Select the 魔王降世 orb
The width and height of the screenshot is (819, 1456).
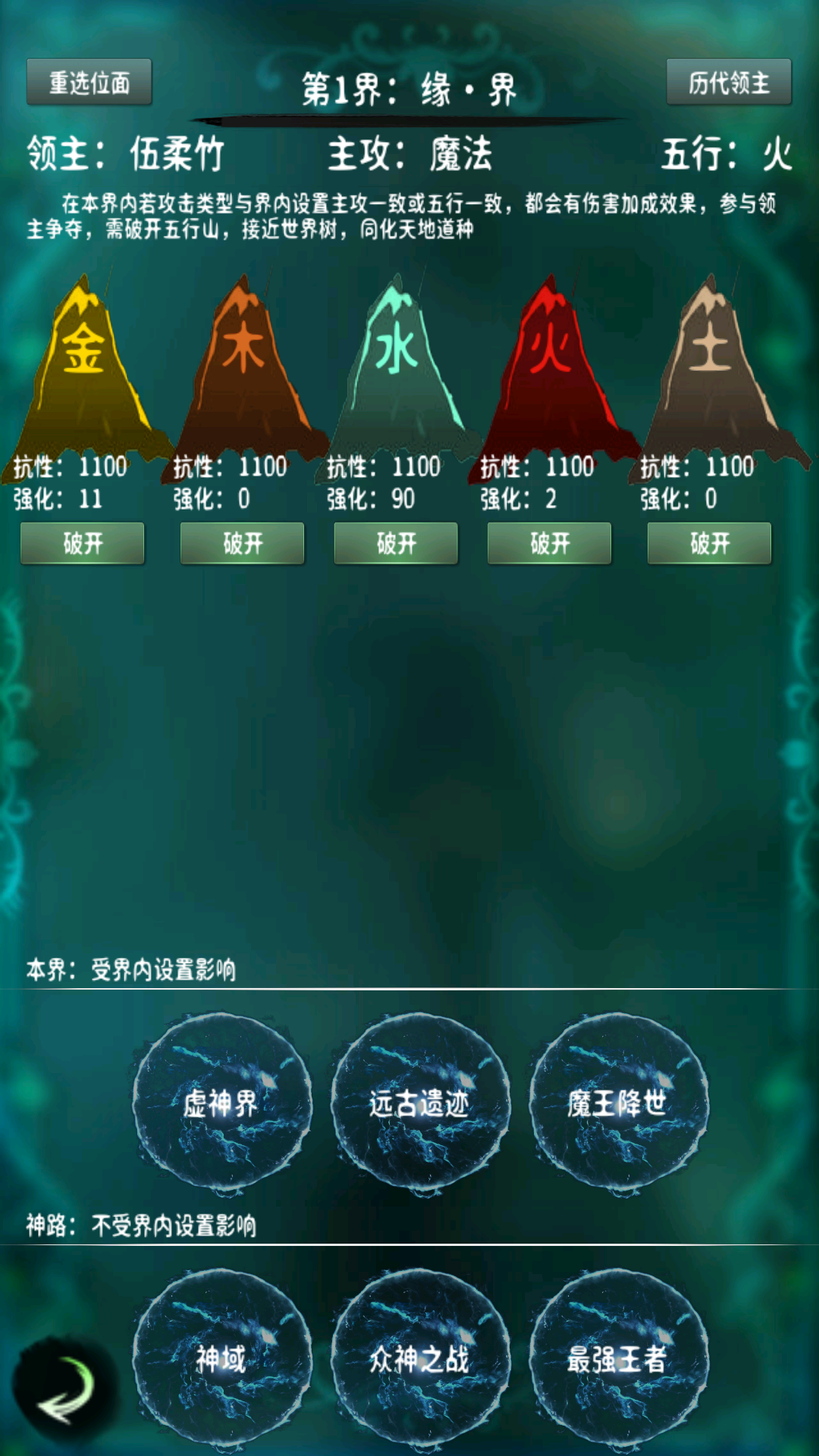[x=617, y=1103]
